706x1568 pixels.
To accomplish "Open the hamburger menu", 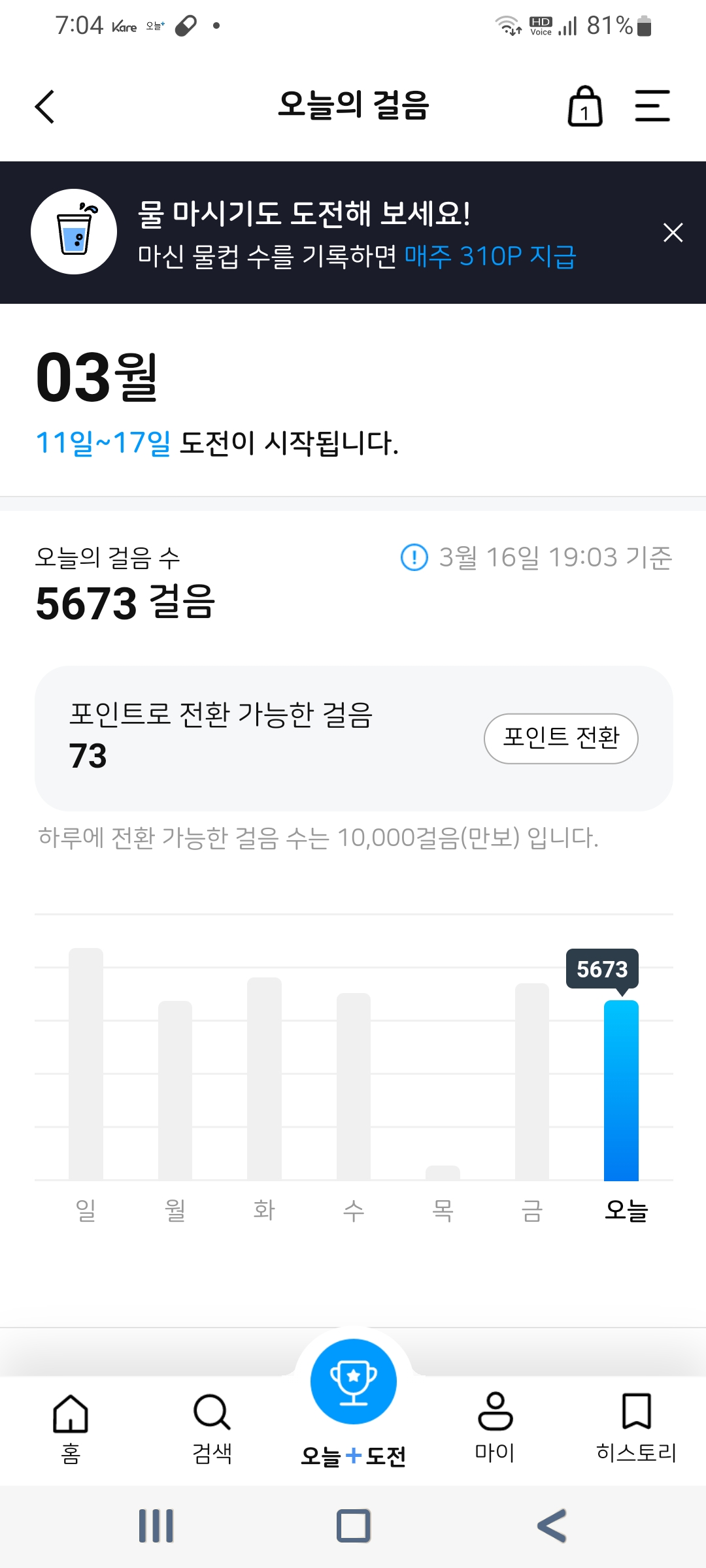I will click(x=652, y=106).
